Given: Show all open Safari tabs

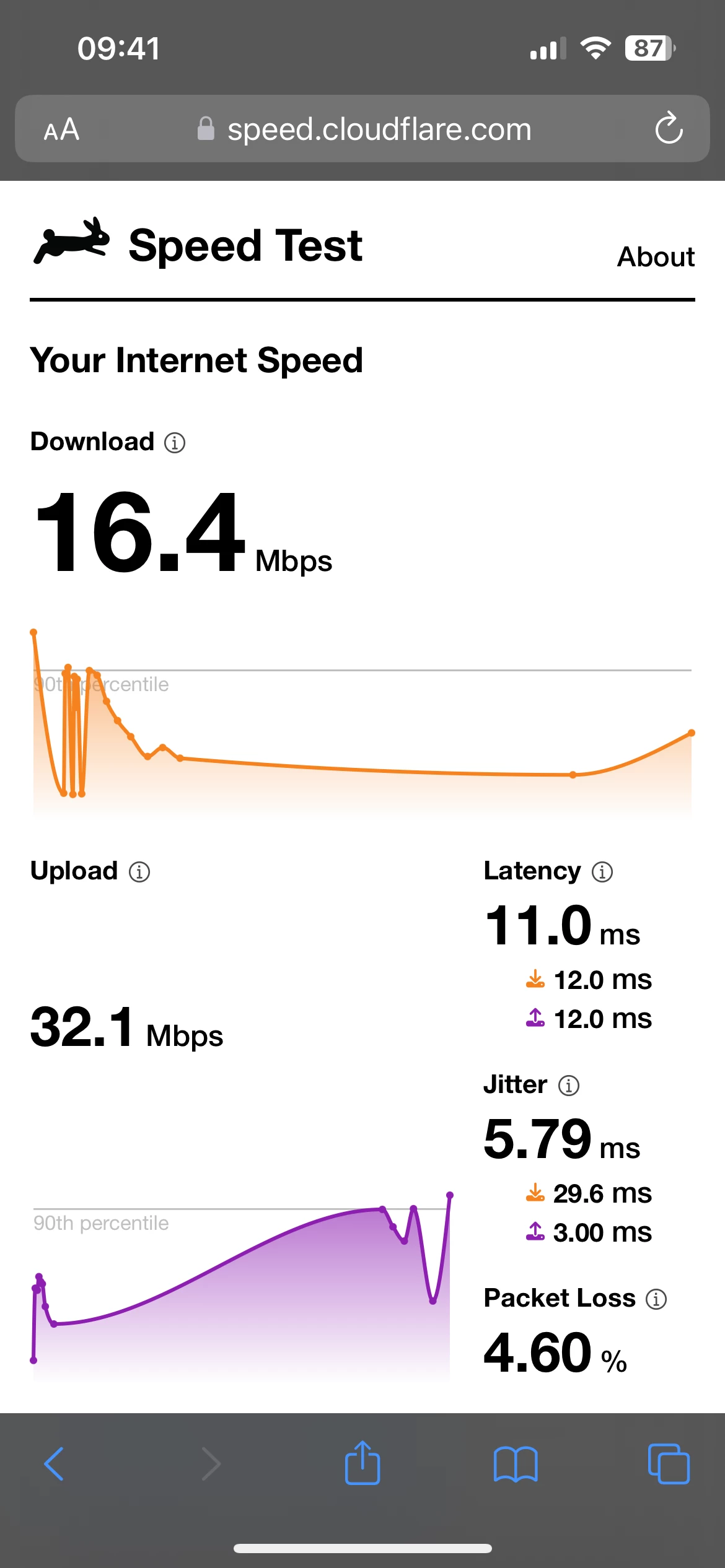Looking at the screenshot, I should 668,1464.
